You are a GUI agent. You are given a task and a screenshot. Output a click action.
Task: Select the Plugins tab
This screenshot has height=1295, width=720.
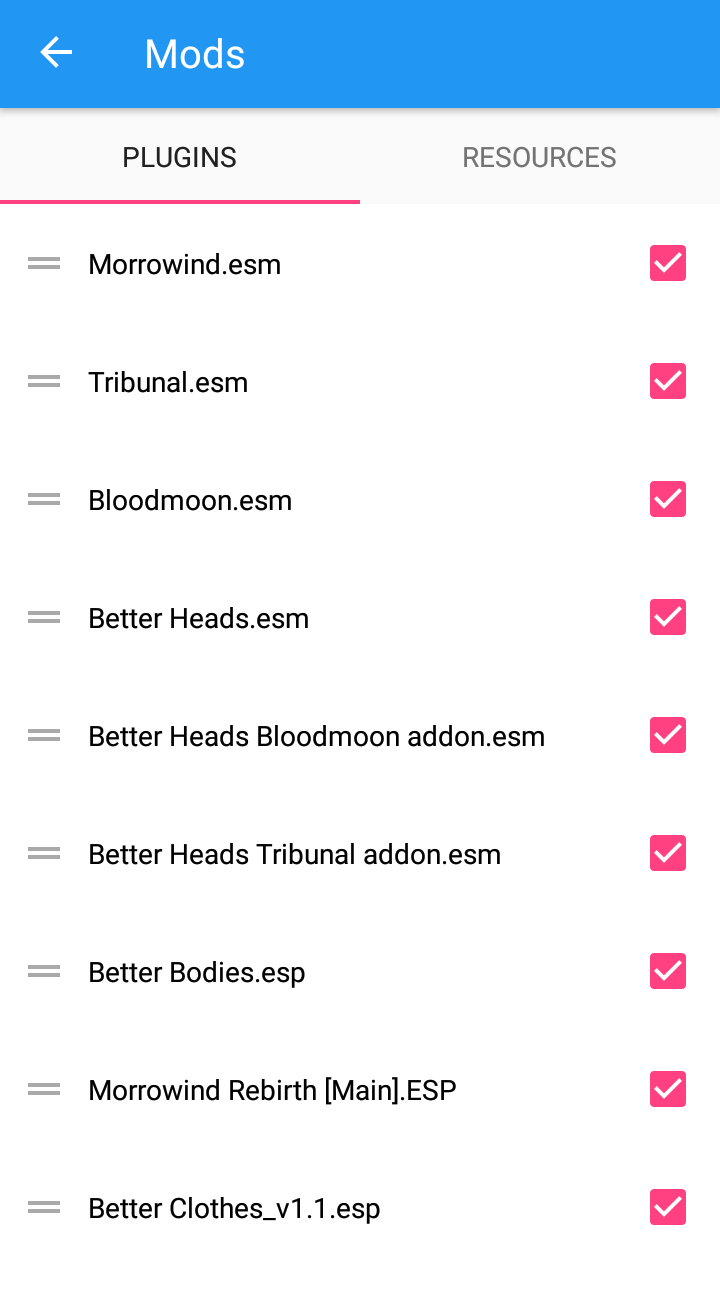tap(180, 157)
